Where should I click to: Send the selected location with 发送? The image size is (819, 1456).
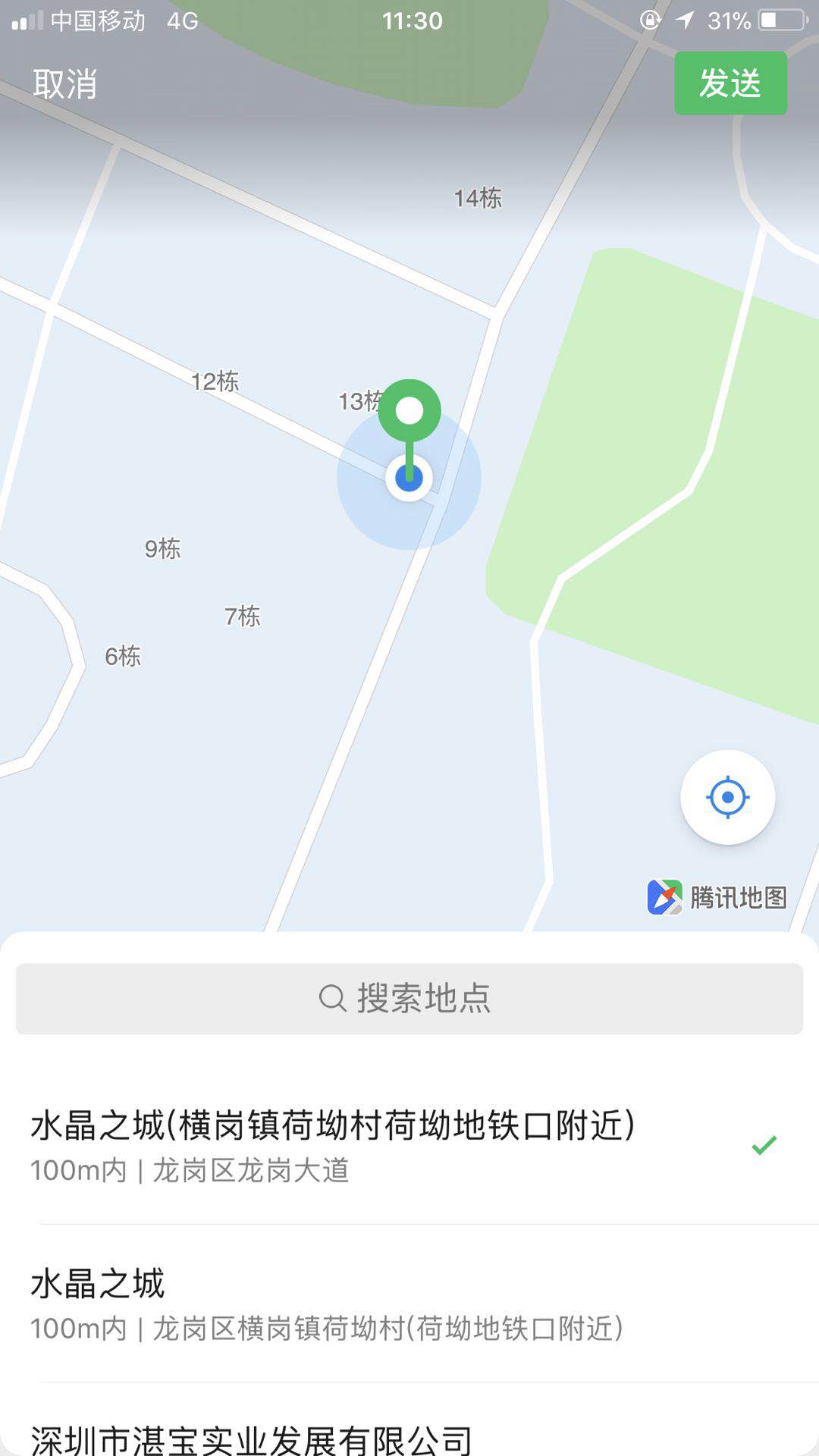pyautogui.click(x=730, y=83)
